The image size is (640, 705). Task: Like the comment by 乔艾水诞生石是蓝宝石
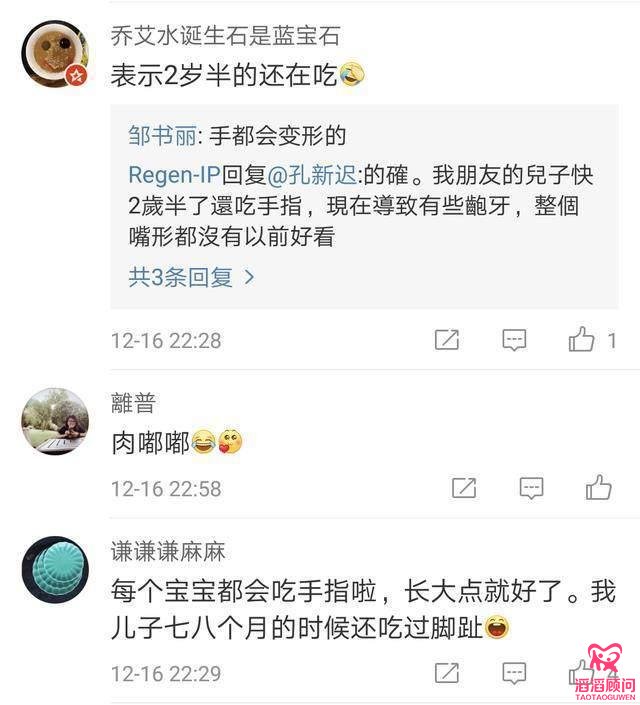click(582, 340)
